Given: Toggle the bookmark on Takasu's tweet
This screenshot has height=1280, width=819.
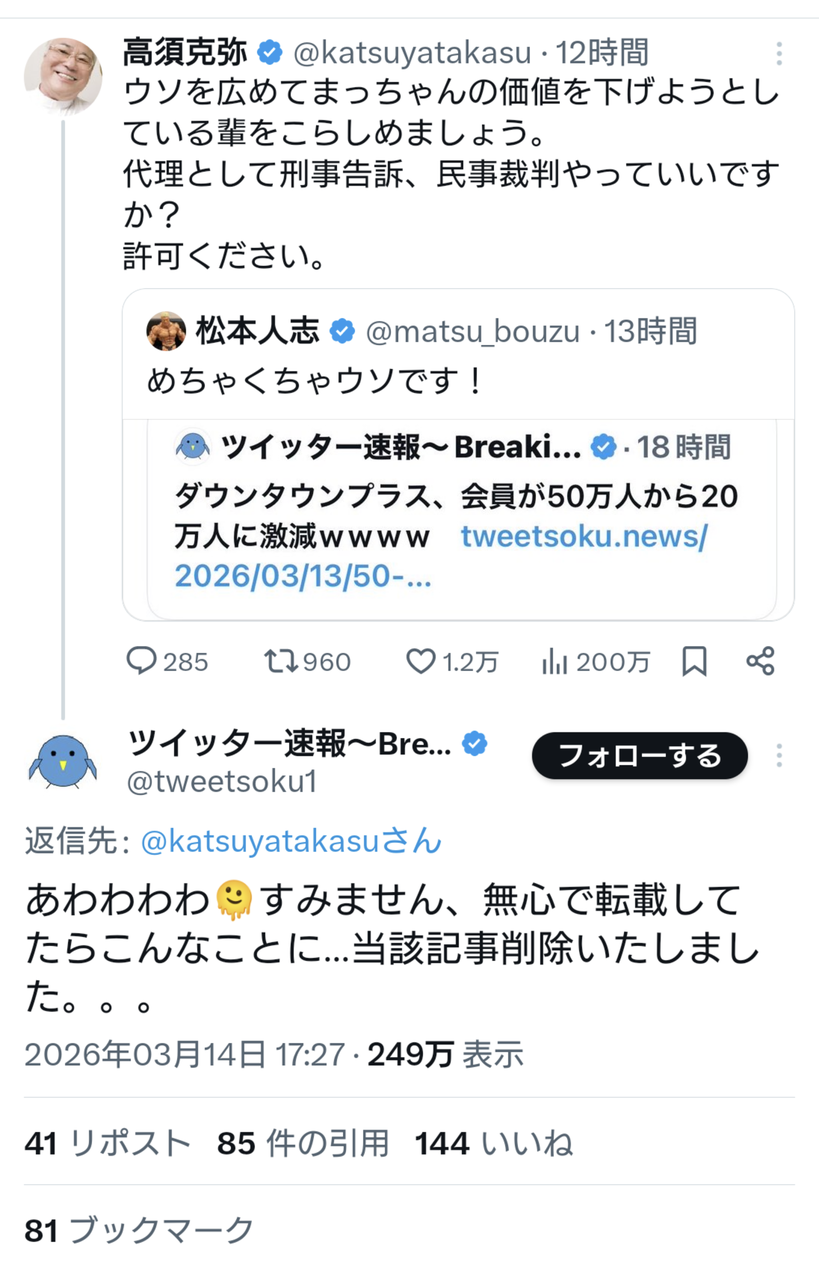Looking at the screenshot, I should [x=694, y=661].
